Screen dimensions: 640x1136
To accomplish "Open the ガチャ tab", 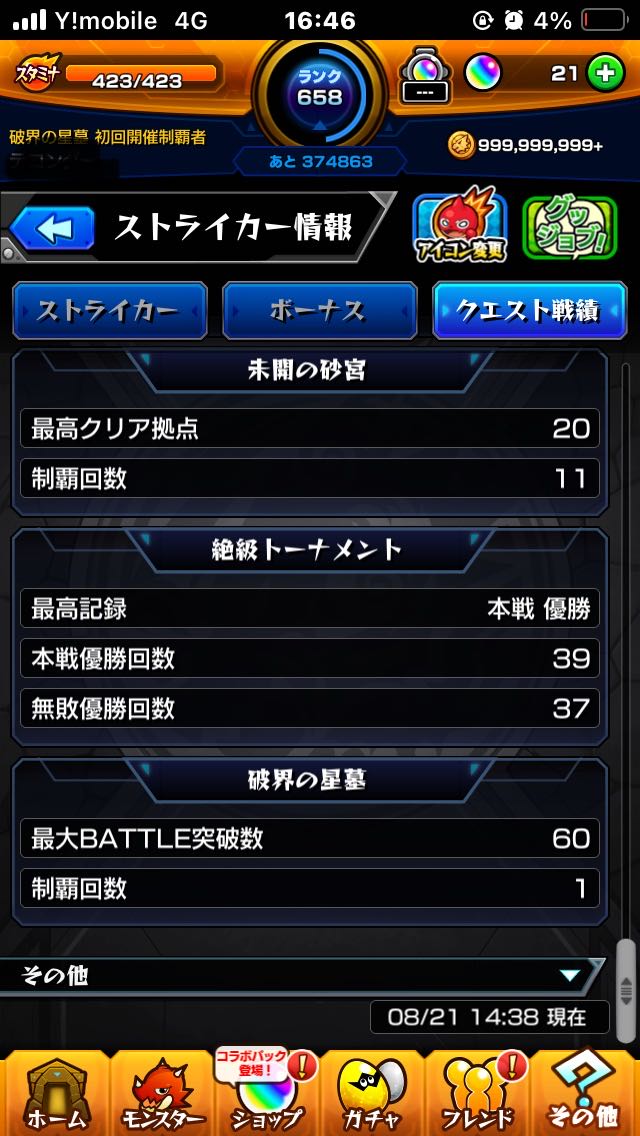I will tap(372, 1093).
